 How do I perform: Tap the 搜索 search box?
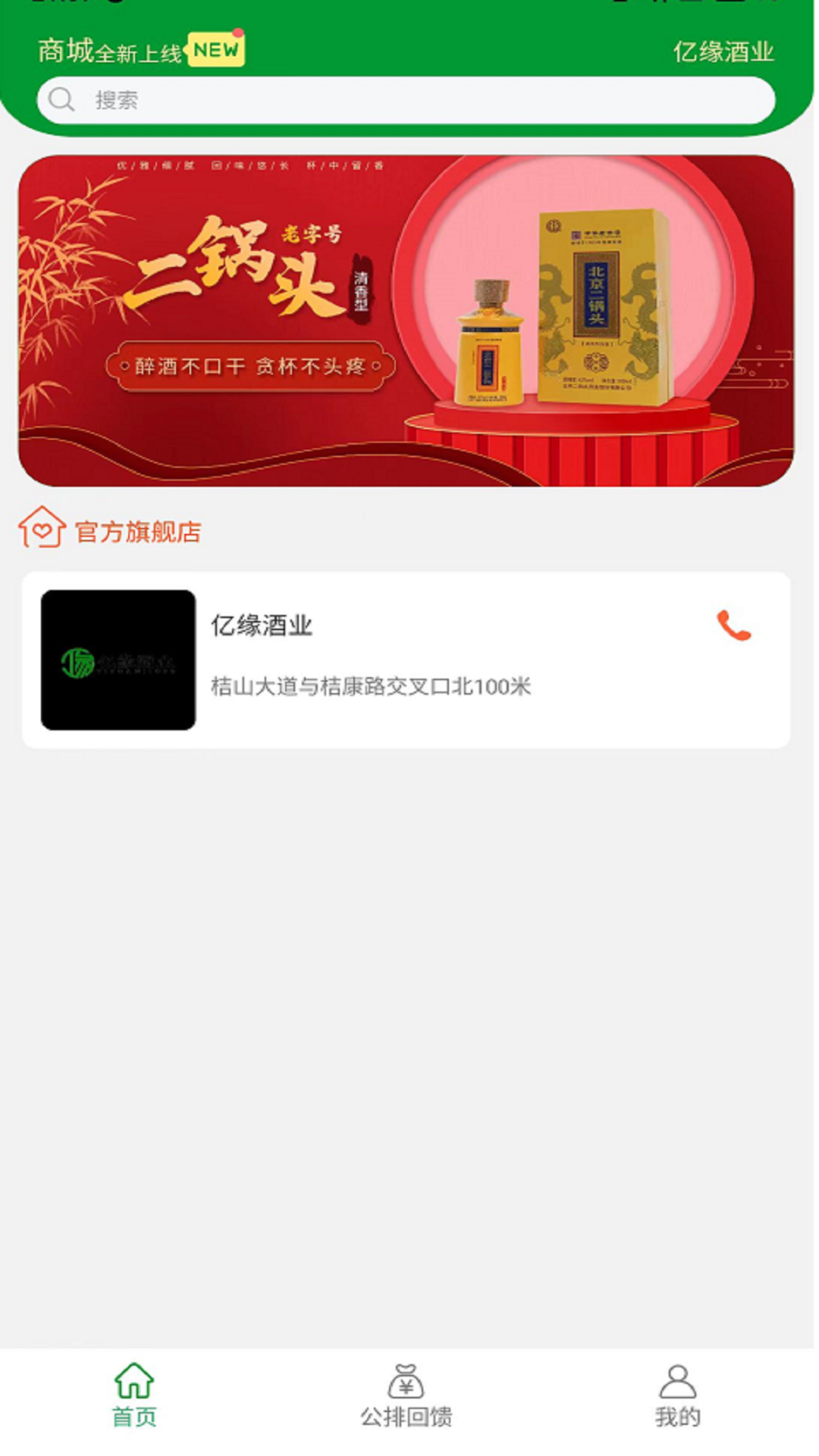pos(406,100)
